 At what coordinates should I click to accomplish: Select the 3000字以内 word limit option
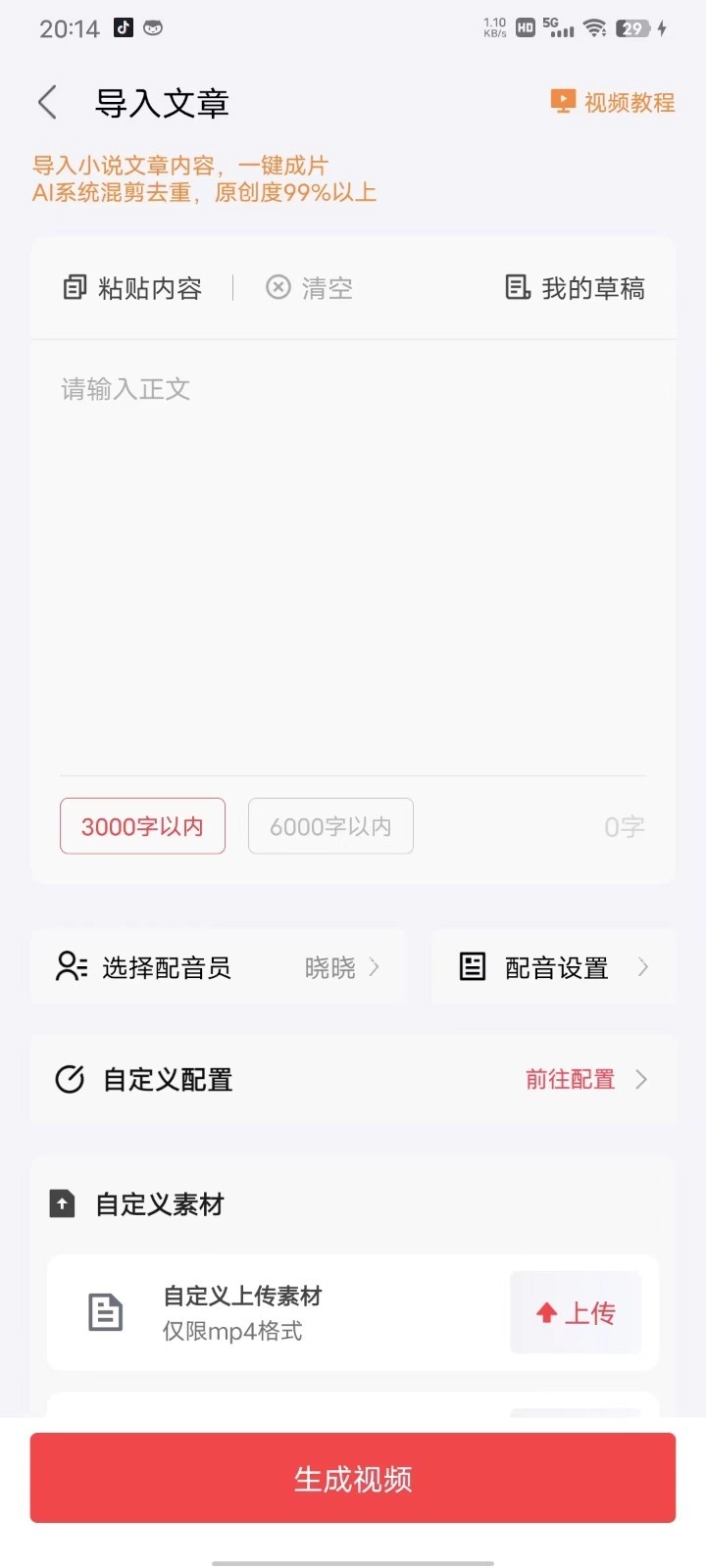(142, 826)
